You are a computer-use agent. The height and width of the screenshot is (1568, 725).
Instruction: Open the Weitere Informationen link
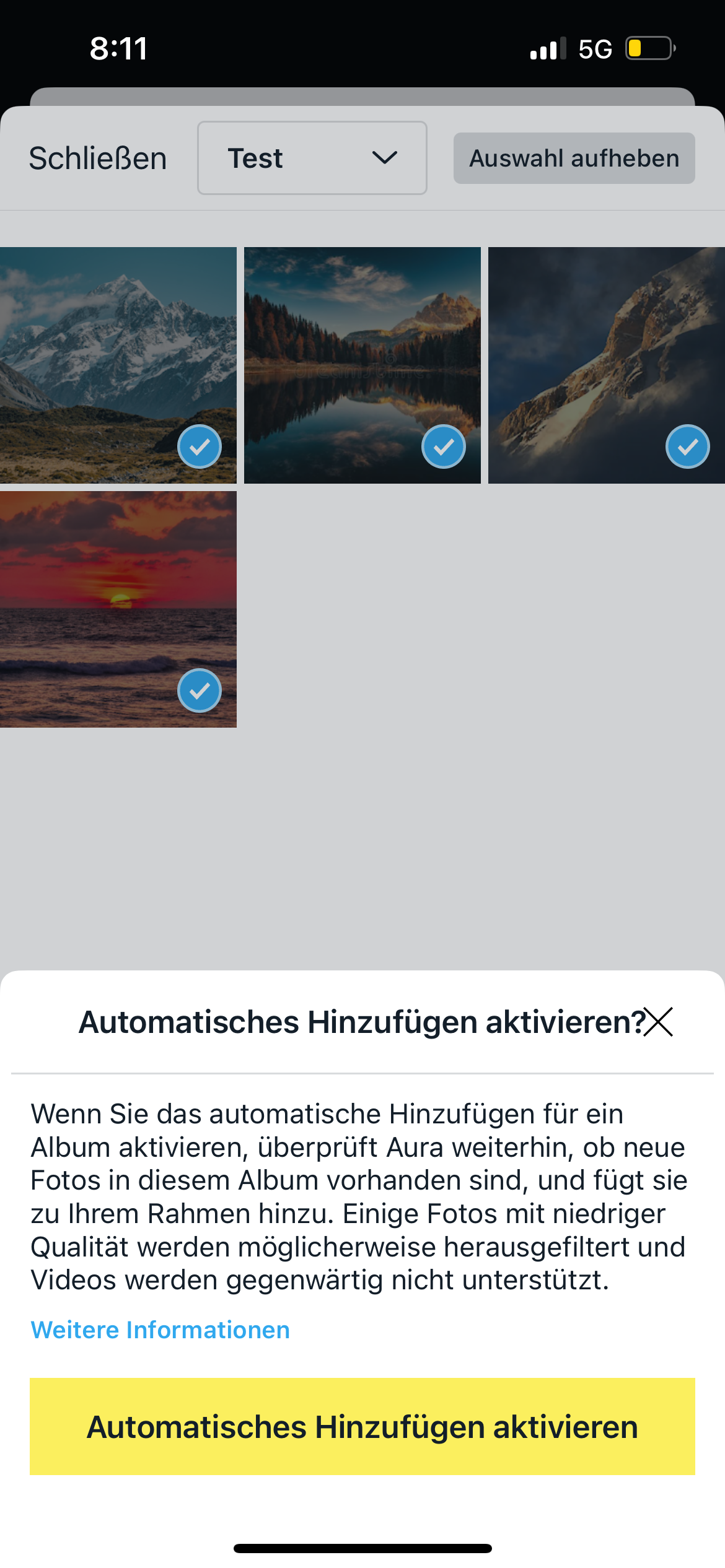pos(160,1330)
